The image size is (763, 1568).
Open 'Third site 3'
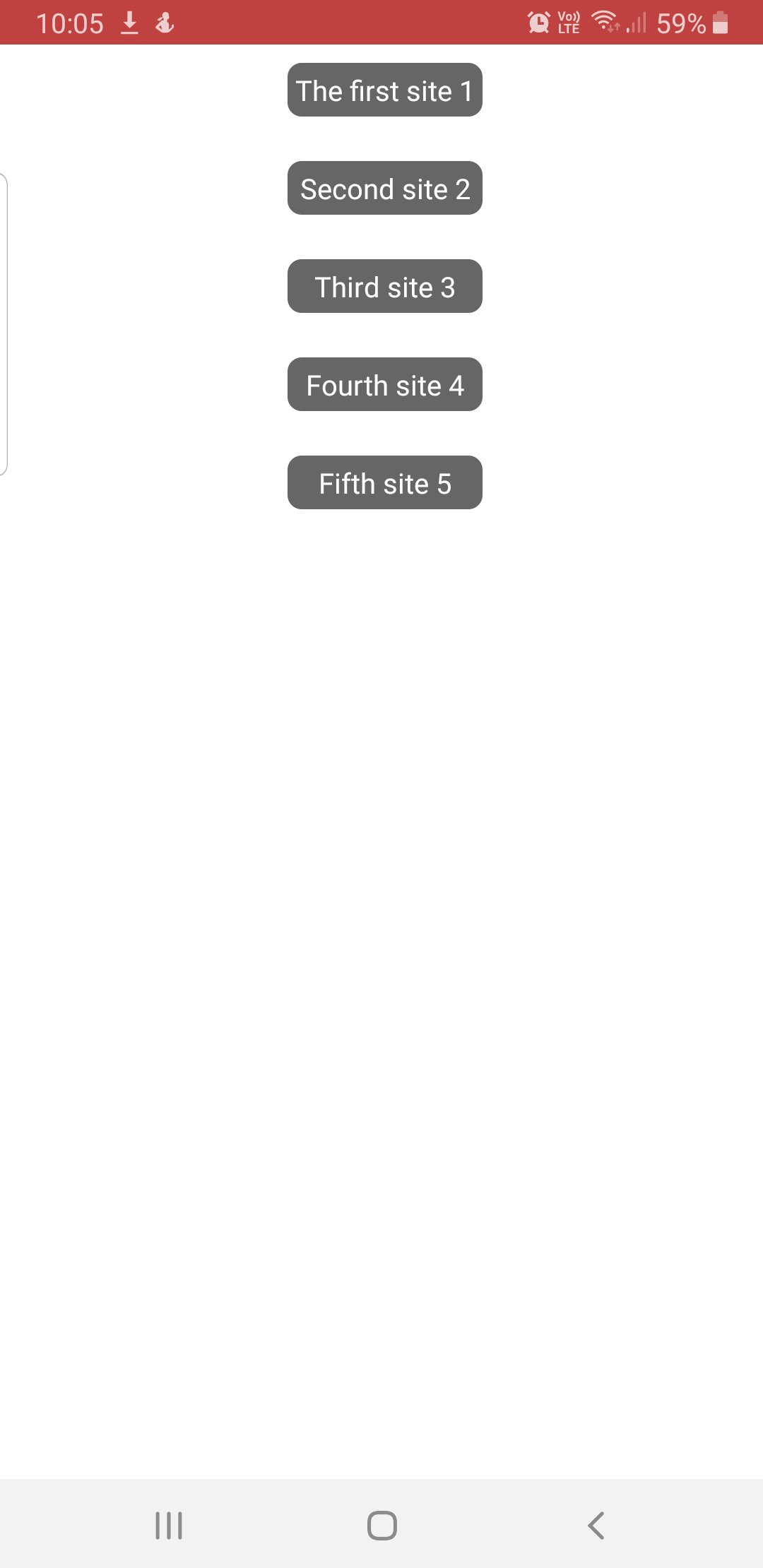pyautogui.click(x=384, y=286)
